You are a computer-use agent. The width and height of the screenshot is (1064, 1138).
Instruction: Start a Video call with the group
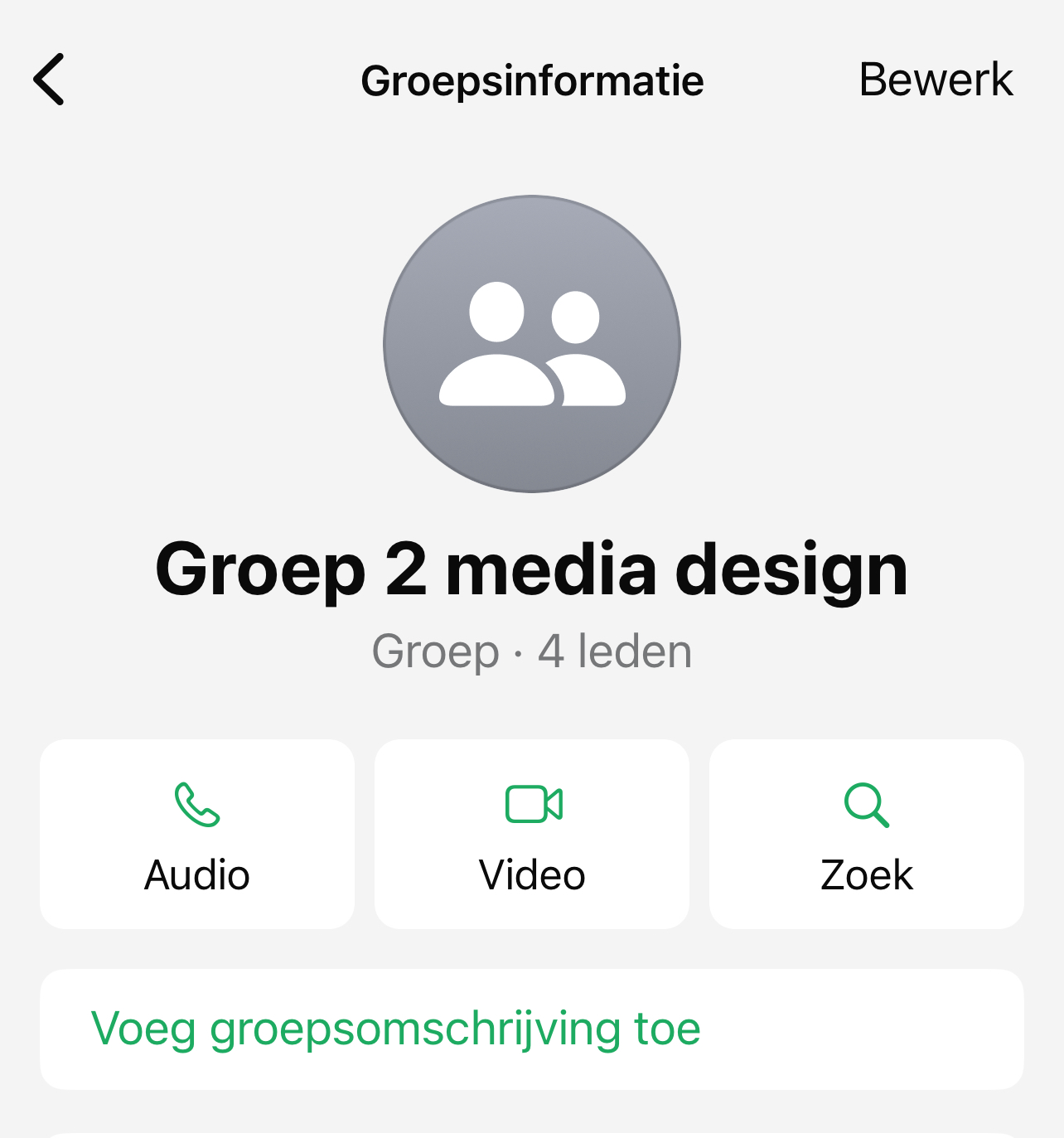coord(532,834)
